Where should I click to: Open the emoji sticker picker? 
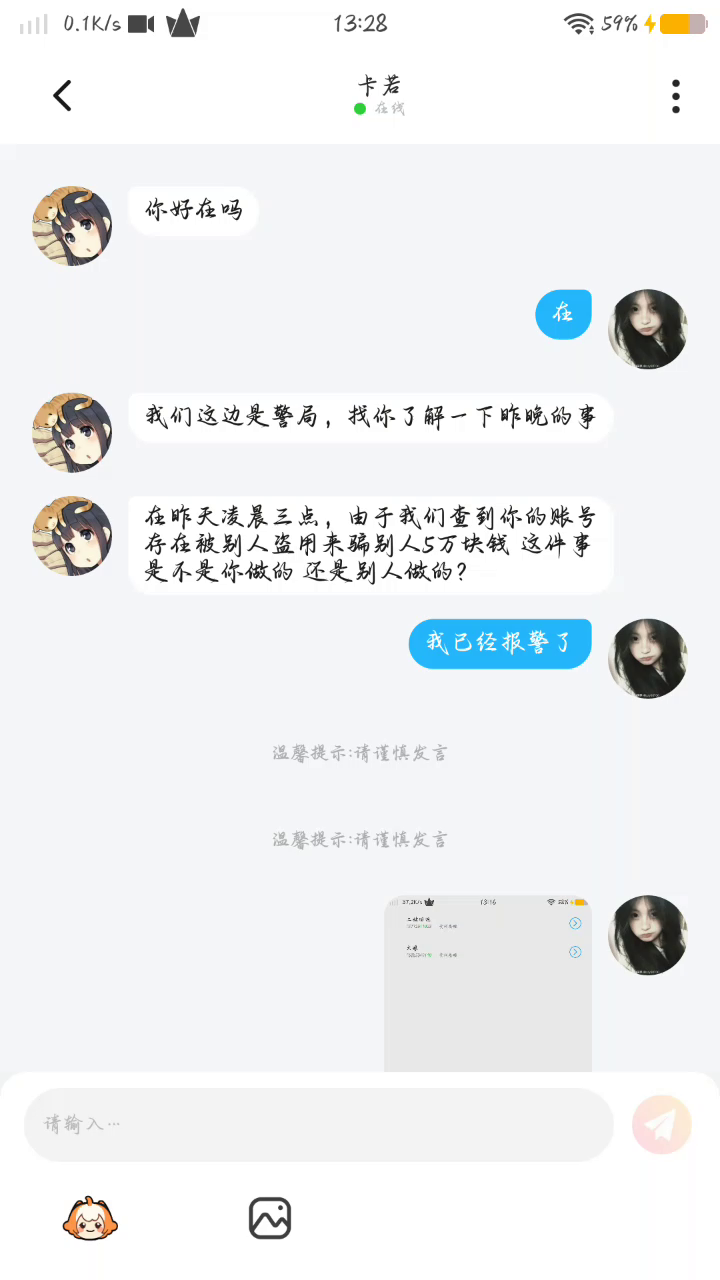[x=90, y=1218]
